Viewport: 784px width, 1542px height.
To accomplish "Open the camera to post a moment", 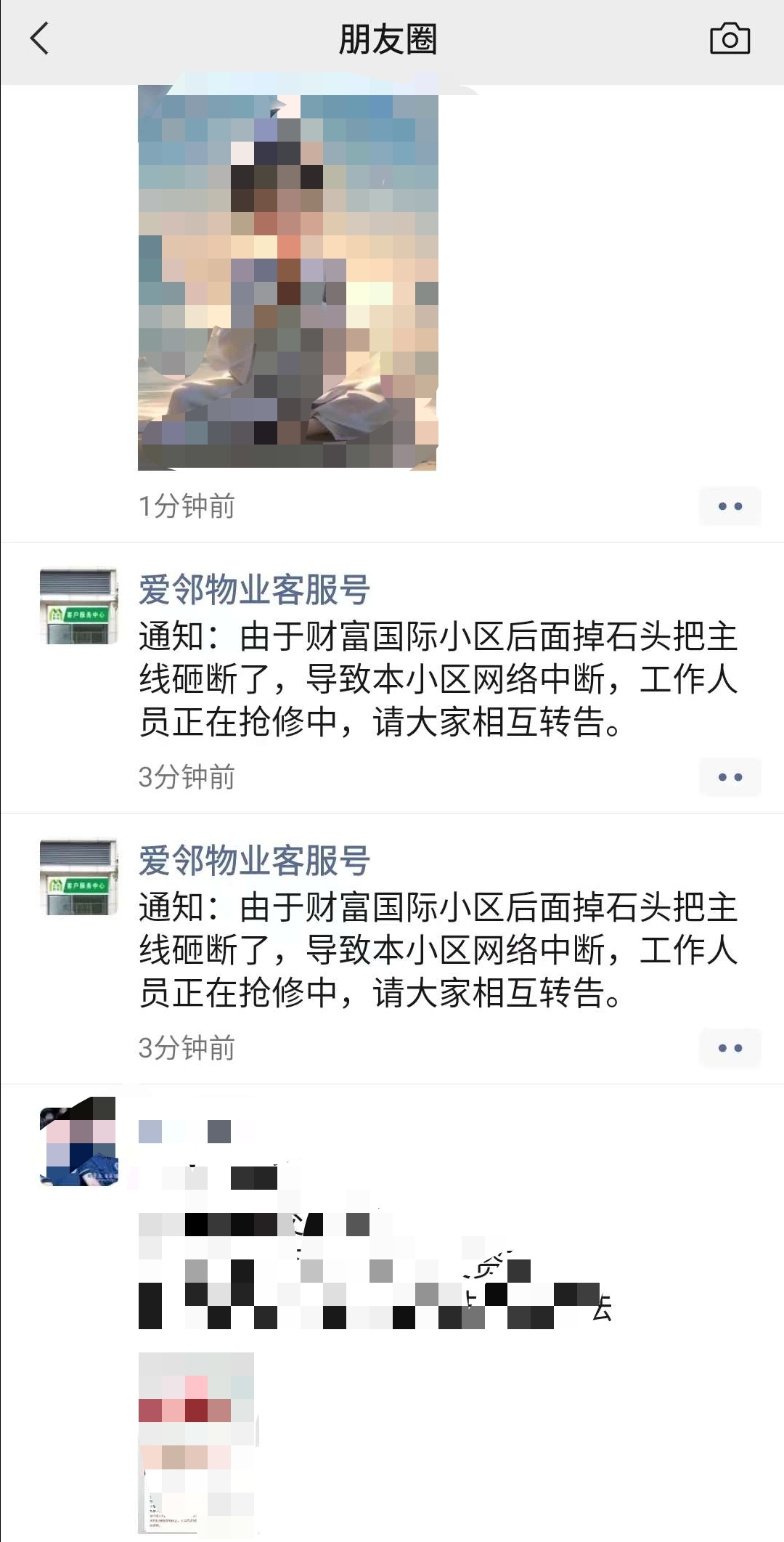I will 730,38.
